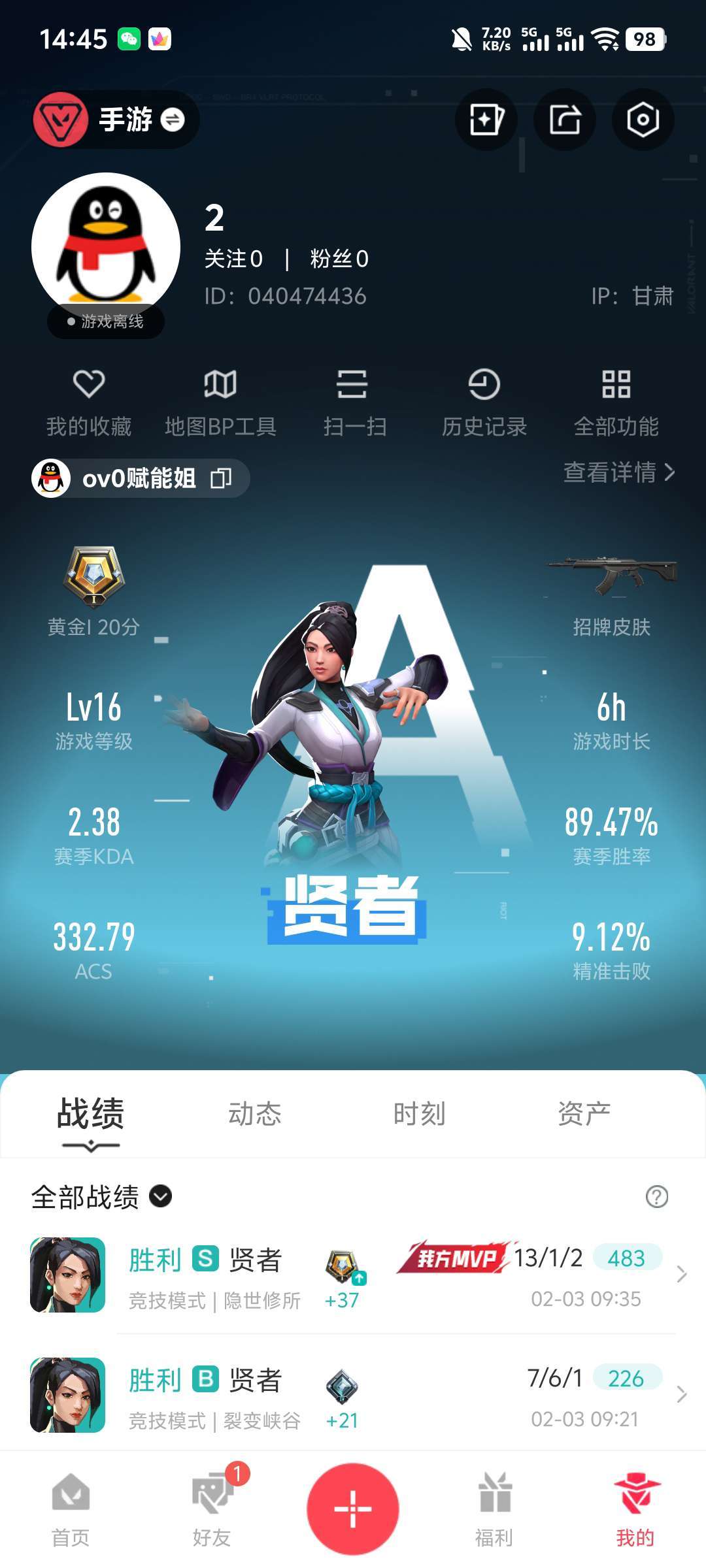This screenshot has width=706, height=1568.
Task: Open 历史记录
Action: coord(484,403)
